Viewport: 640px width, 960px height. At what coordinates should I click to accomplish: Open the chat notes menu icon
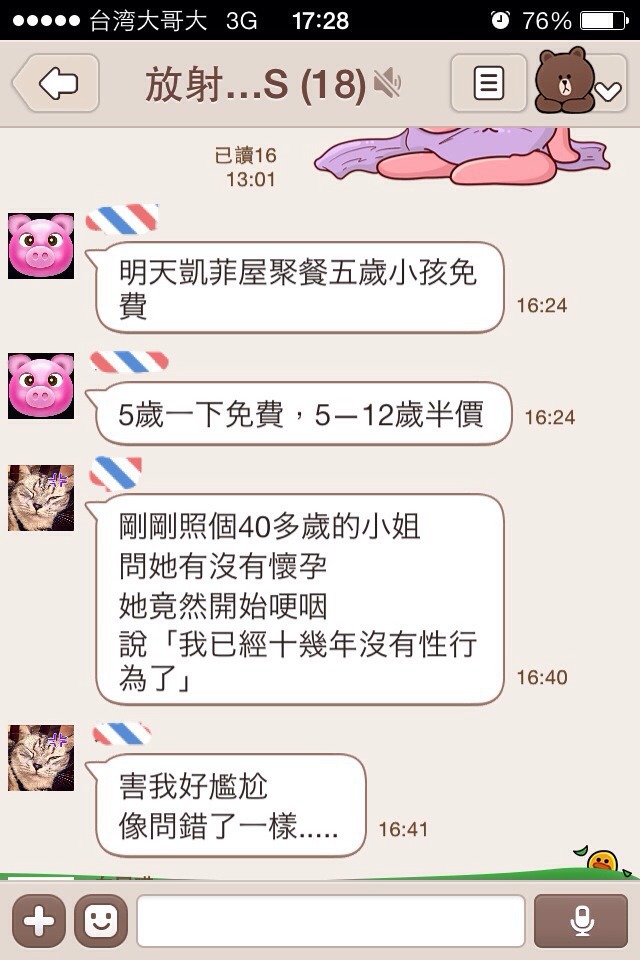click(488, 84)
